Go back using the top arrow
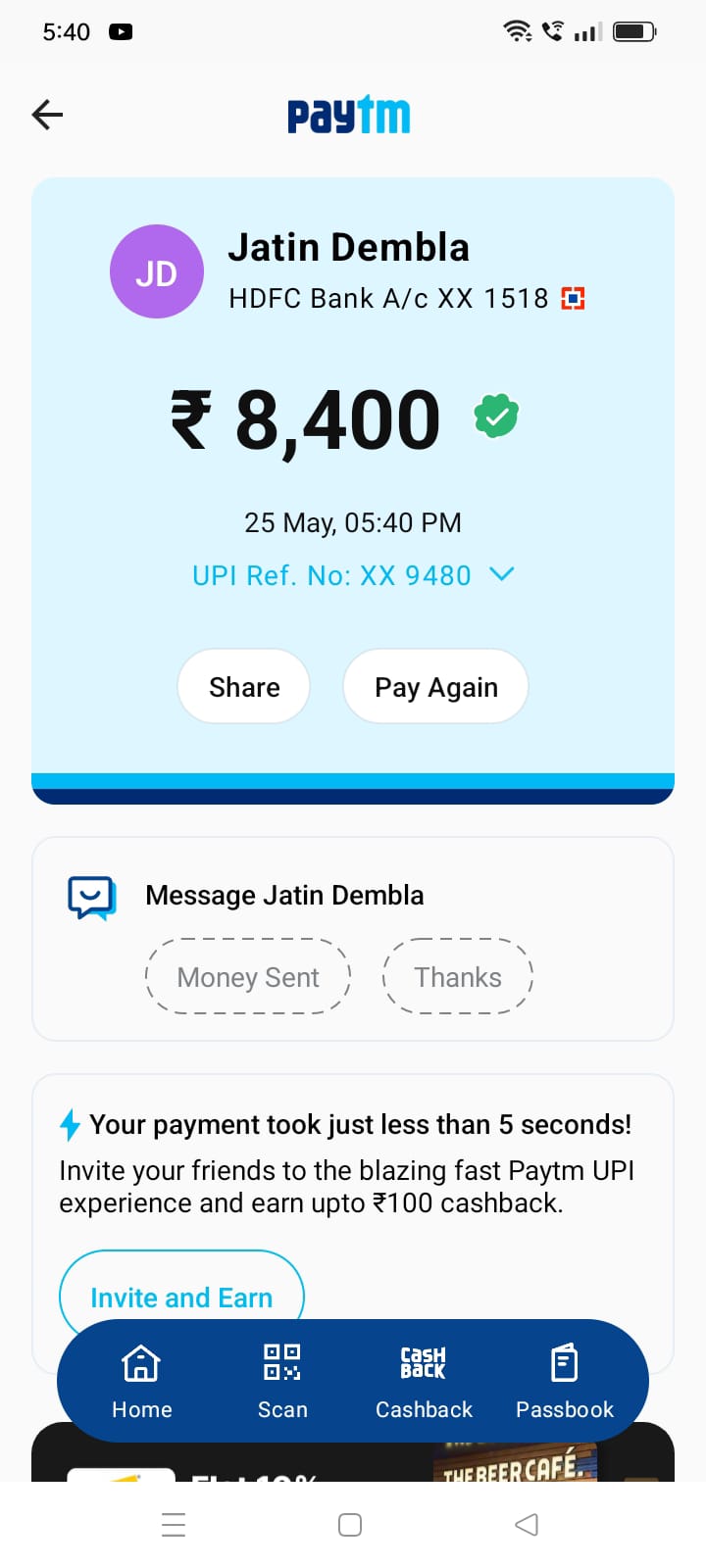This screenshot has height=1568, width=706. [x=47, y=115]
